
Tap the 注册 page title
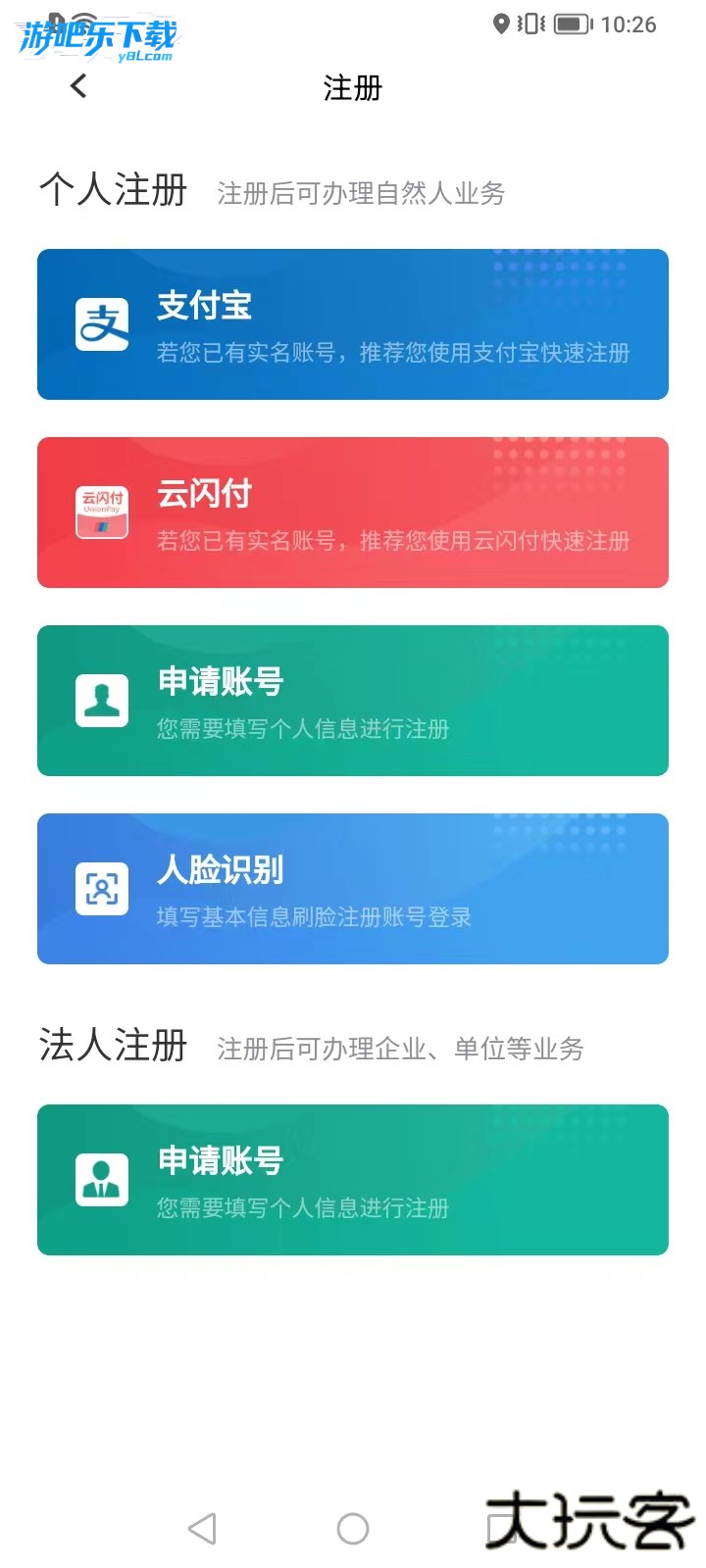(351, 88)
